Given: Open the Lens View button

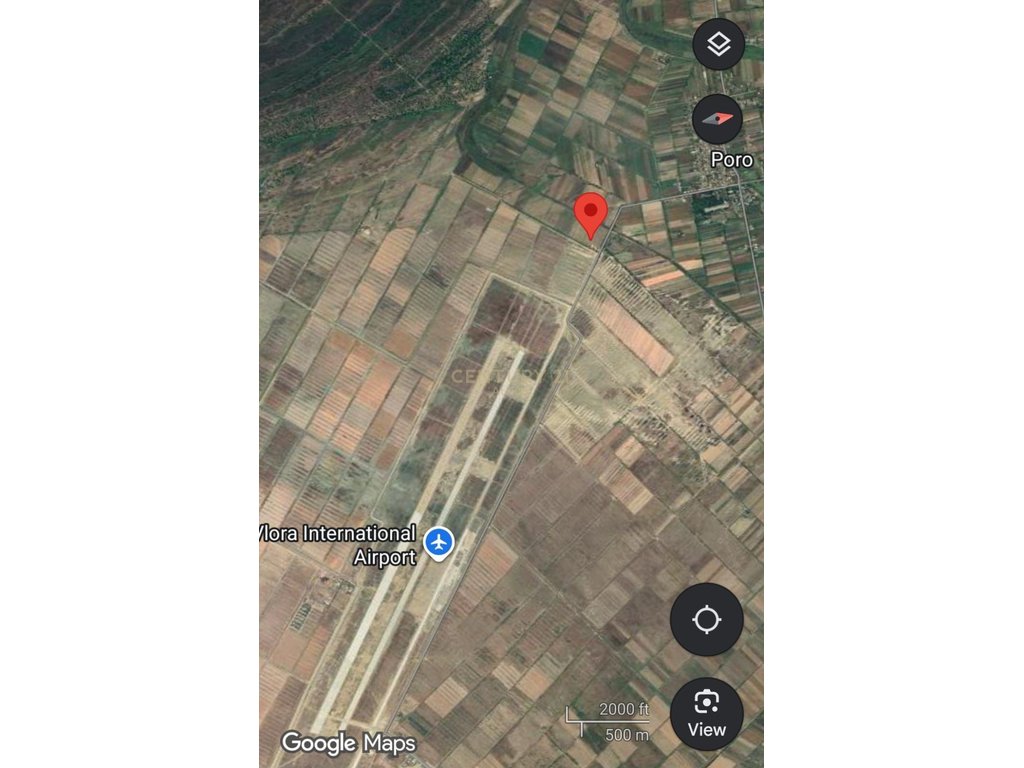Looking at the screenshot, I should 706,714.
